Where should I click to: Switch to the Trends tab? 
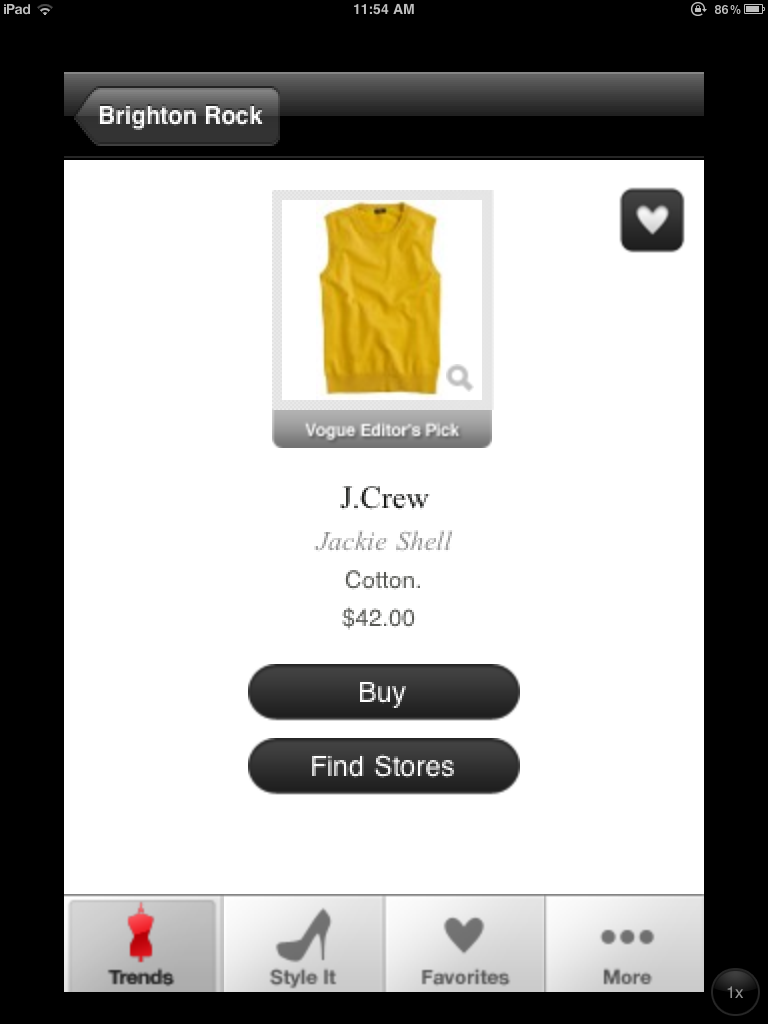[x=142, y=945]
